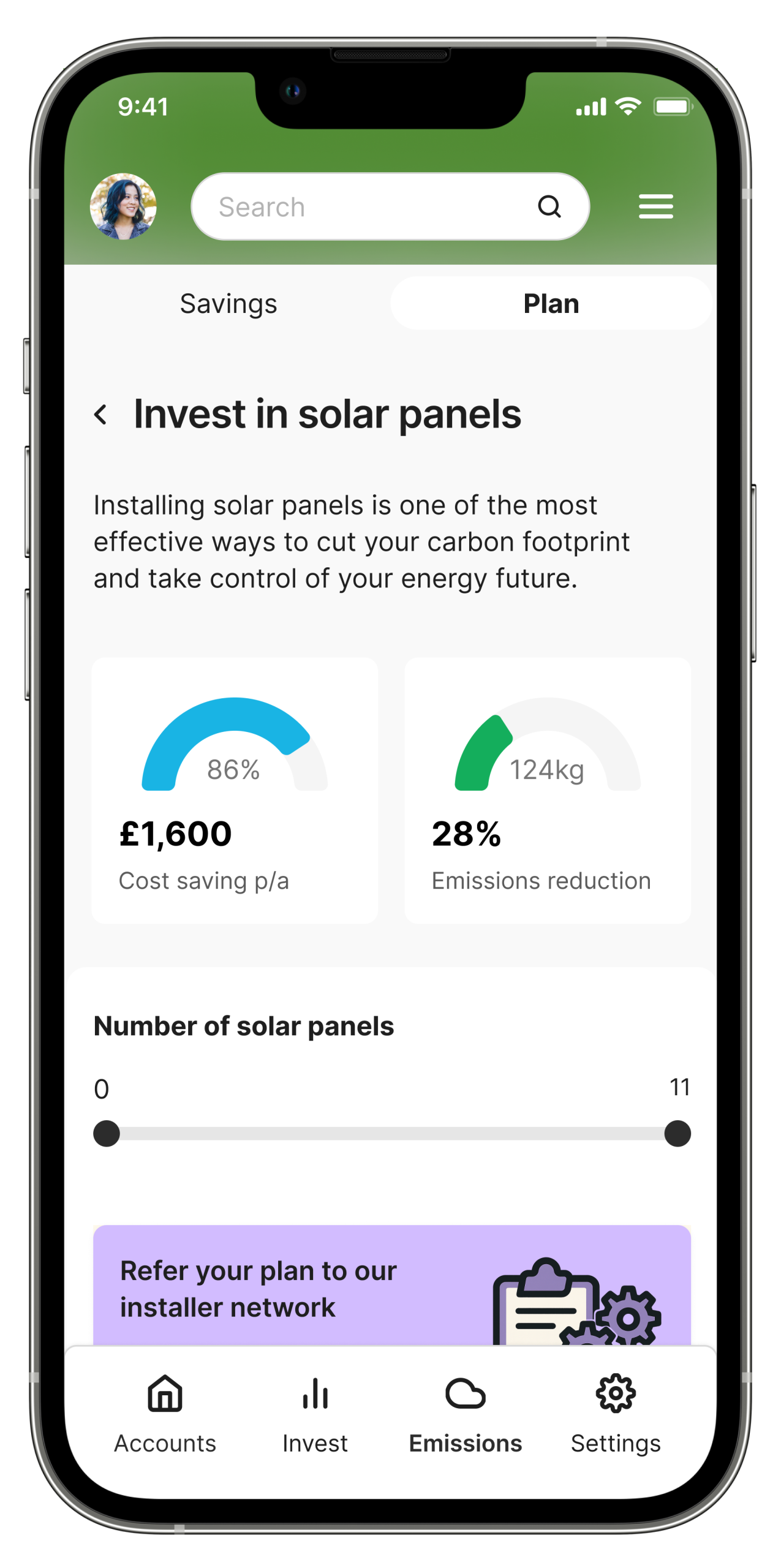The image size is (781, 1568).
Task: Switch to the Savings tab
Action: click(228, 304)
